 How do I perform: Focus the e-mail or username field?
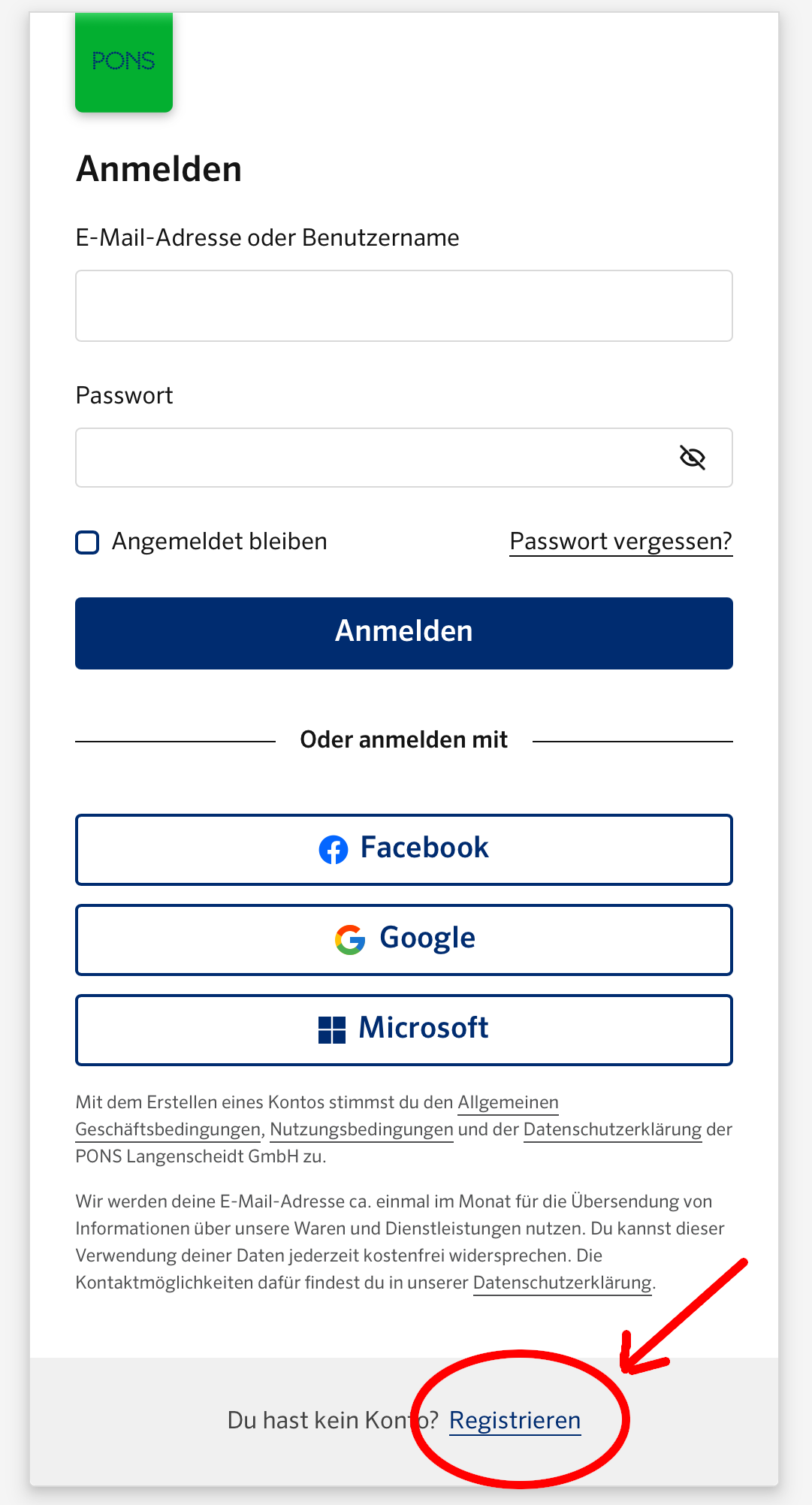pyautogui.click(x=403, y=306)
